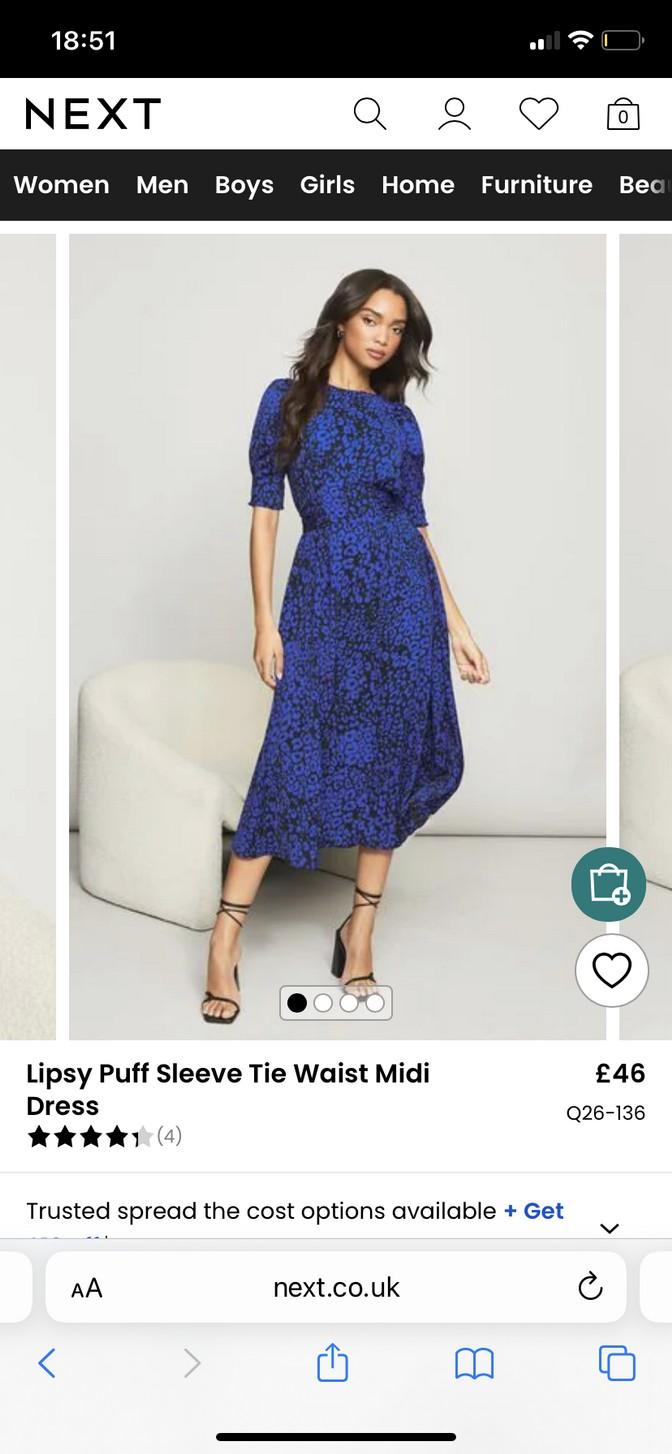This screenshot has height=1454, width=672.
Task: Go to the NEXT homepage logo
Action: 93,114
